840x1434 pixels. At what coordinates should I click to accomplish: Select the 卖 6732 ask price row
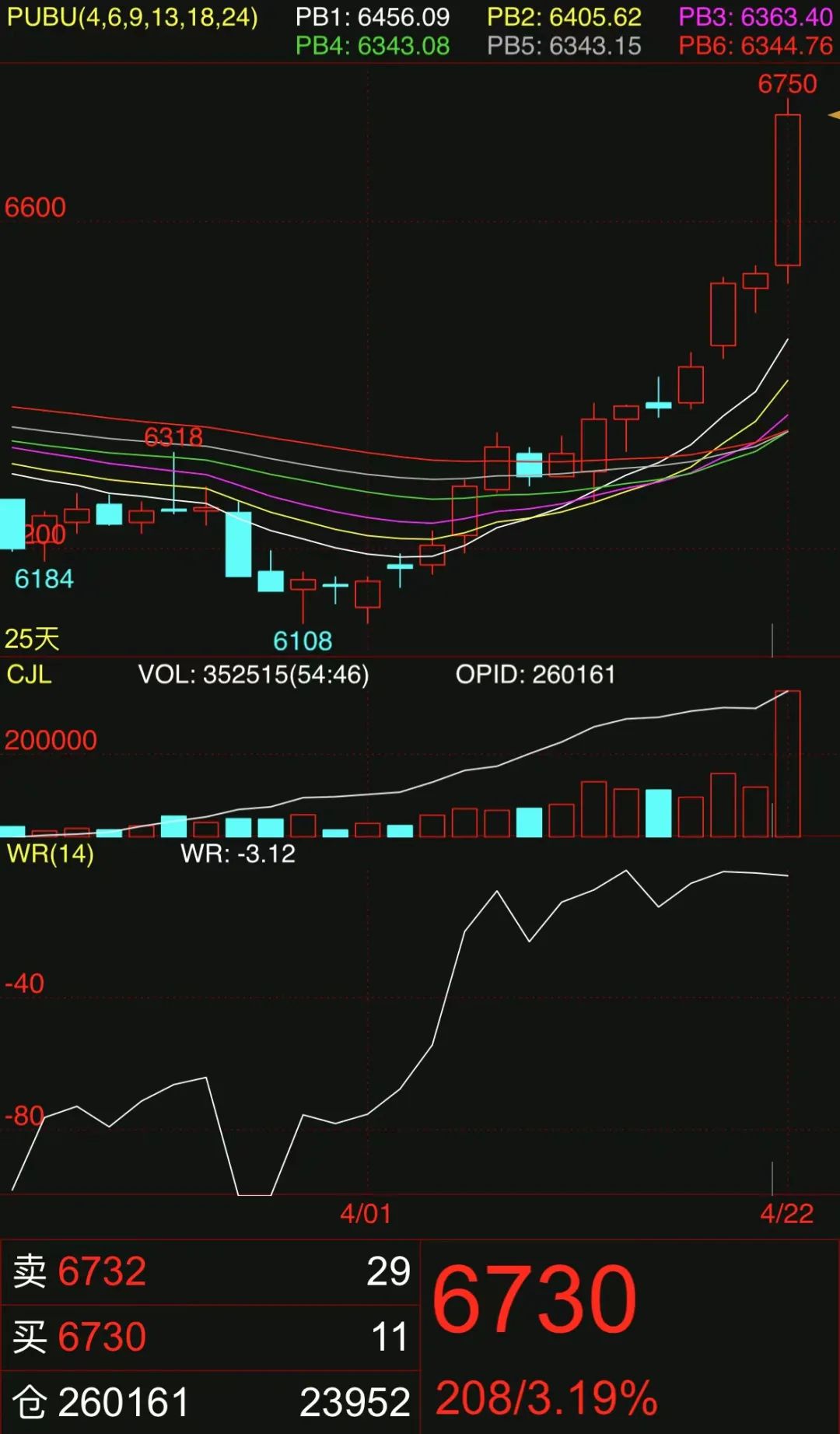click(x=210, y=1271)
